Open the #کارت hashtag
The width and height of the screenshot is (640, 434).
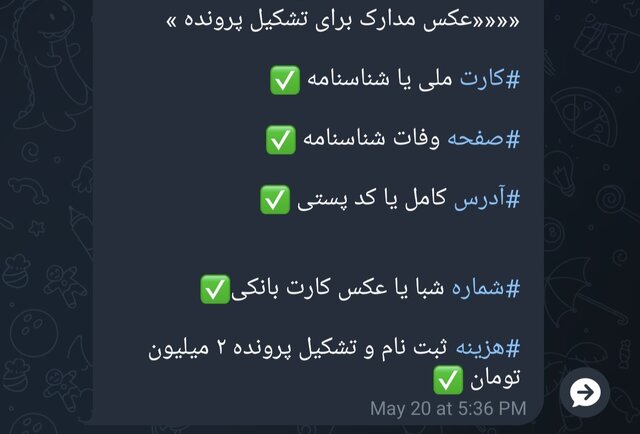coord(489,80)
